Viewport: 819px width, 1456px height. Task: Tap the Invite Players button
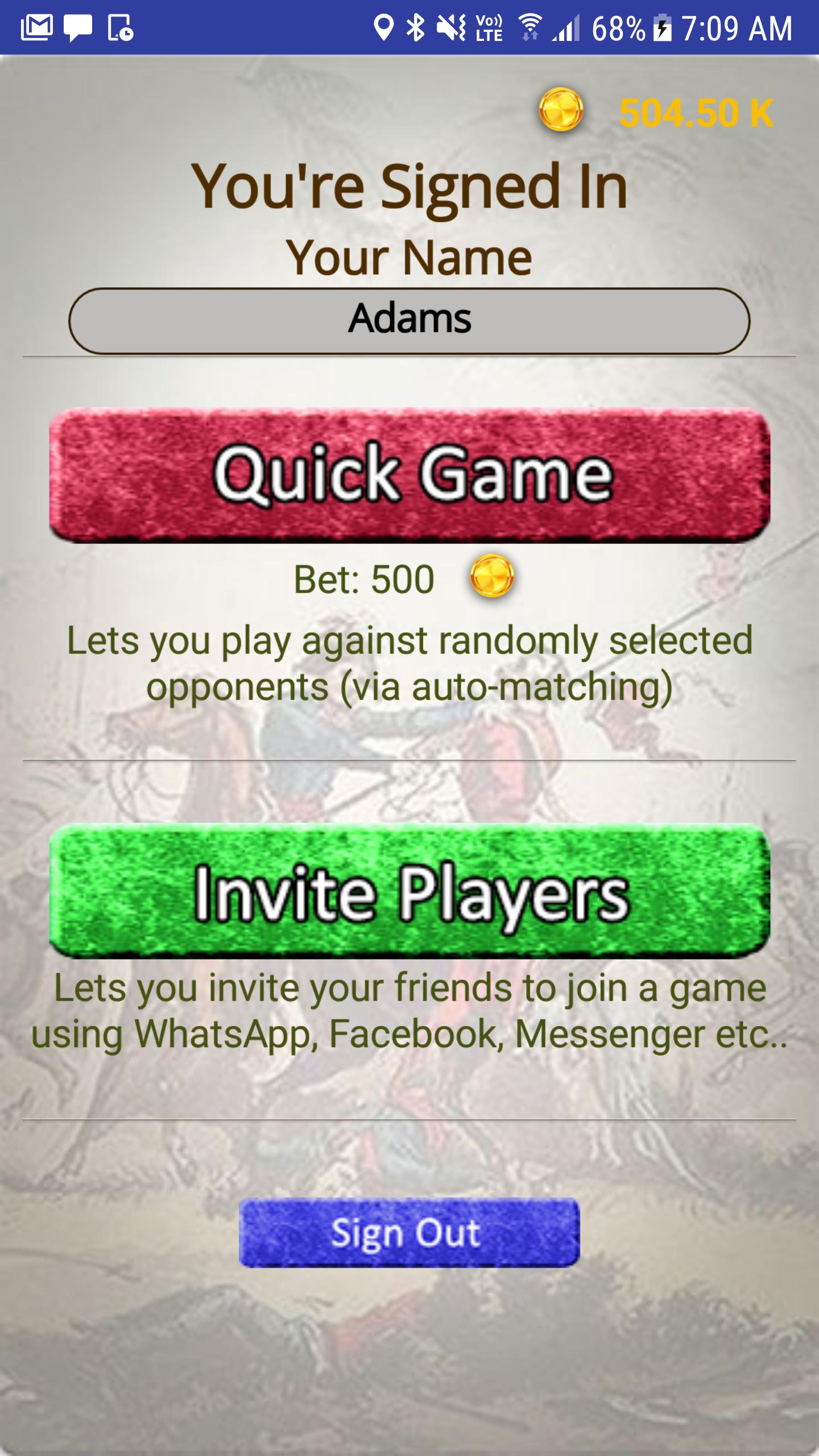click(409, 891)
